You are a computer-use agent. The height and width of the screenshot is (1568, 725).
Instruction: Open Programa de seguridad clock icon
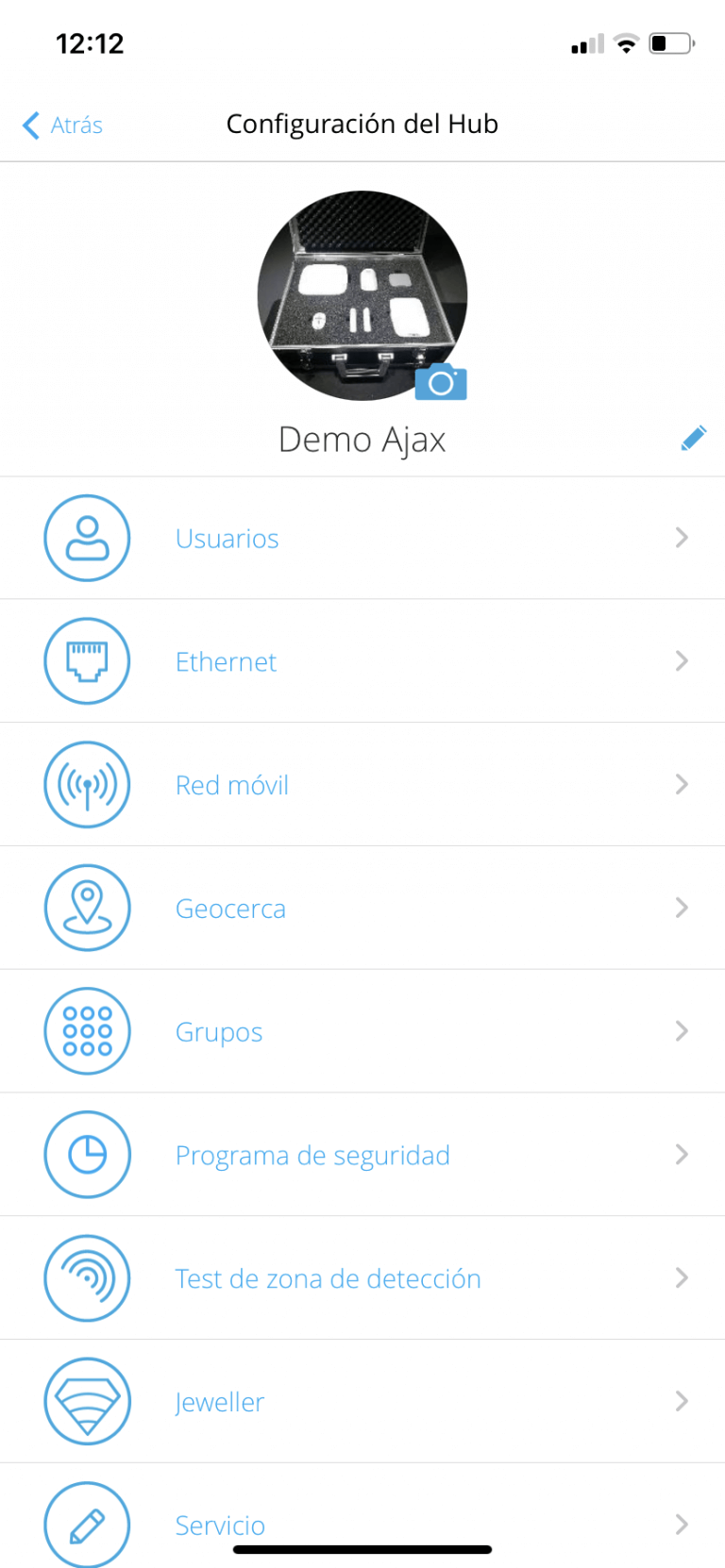pos(87,1155)
